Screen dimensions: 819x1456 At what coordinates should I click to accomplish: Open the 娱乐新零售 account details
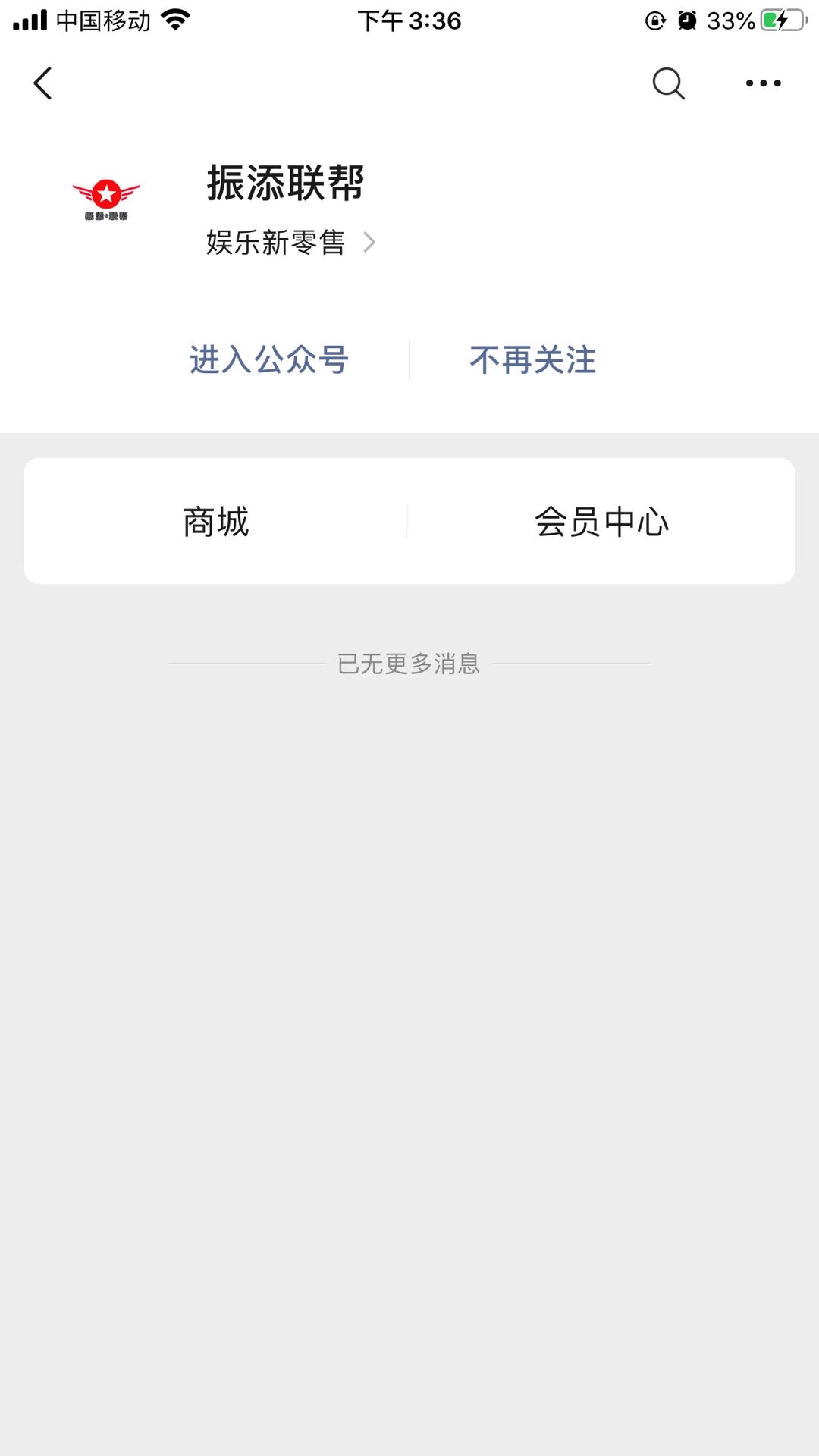290,243
